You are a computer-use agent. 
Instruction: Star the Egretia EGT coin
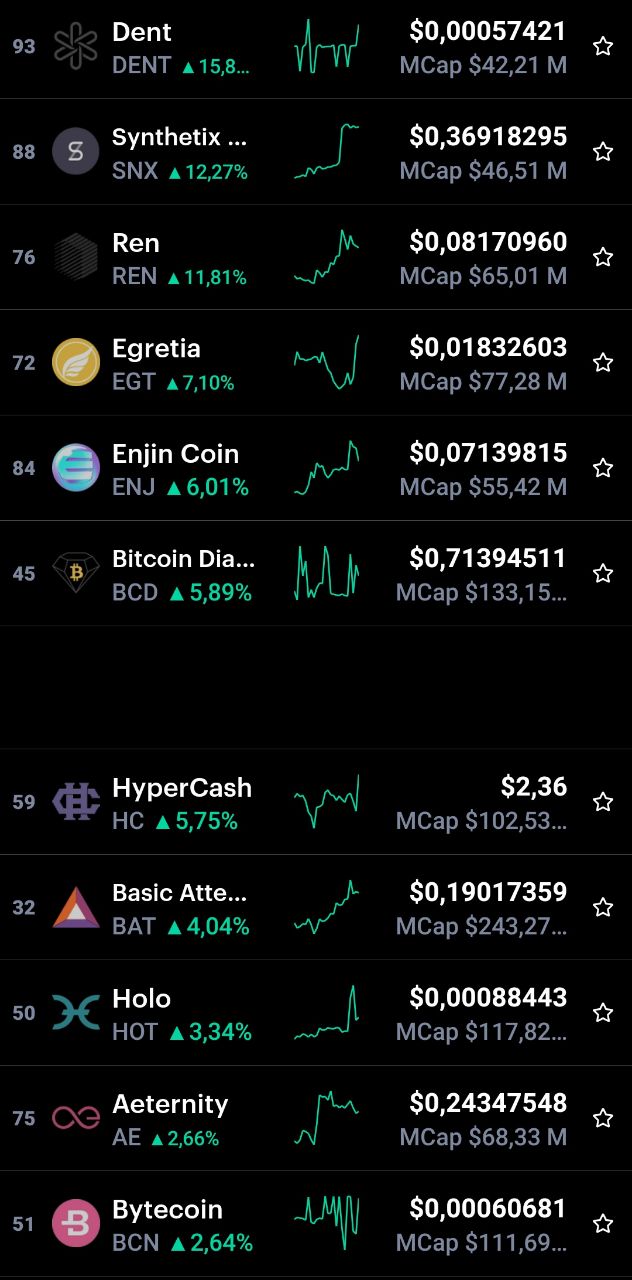tap(603, 363)
